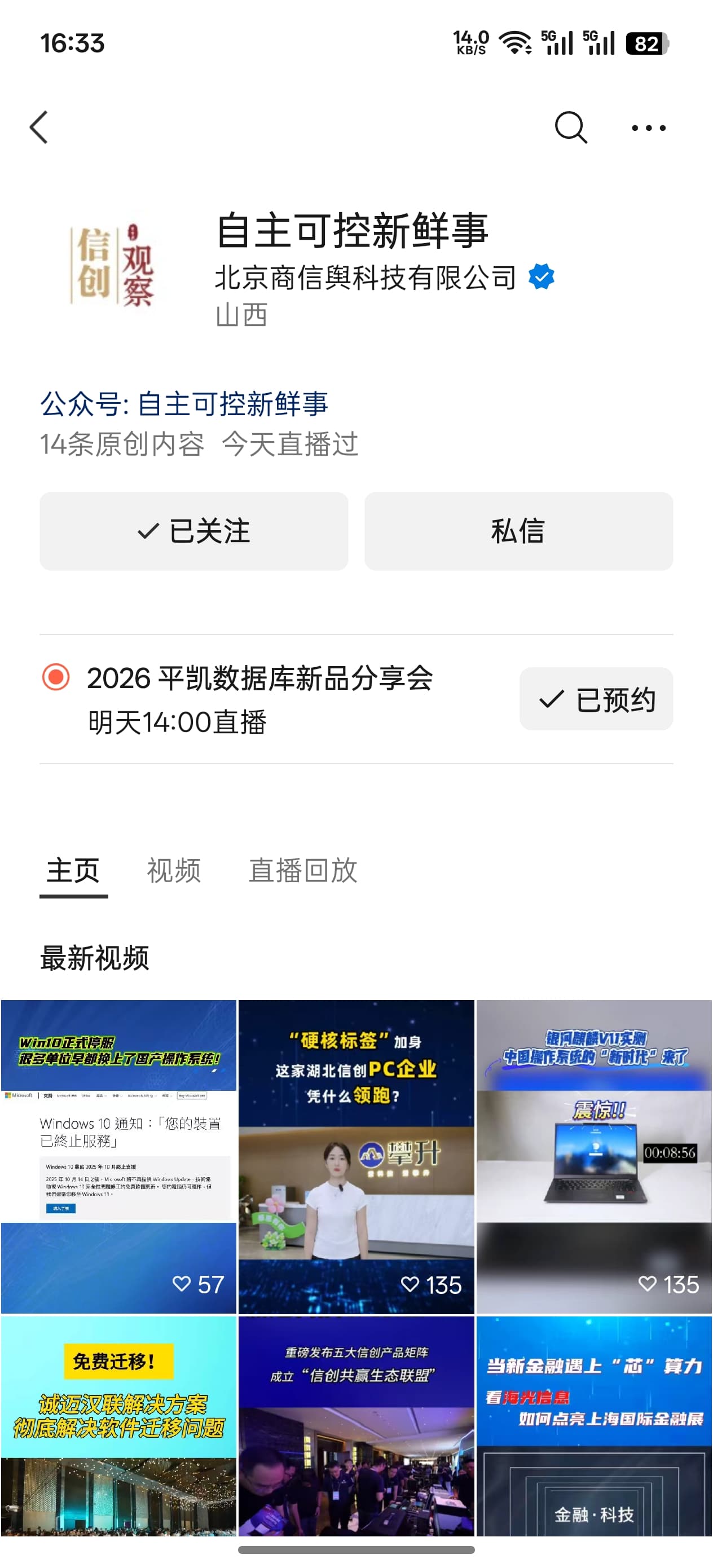Send a private message via 私信
Viewport: 713px width, 1568px height.
pyautogui.click(x=518, y=531)
